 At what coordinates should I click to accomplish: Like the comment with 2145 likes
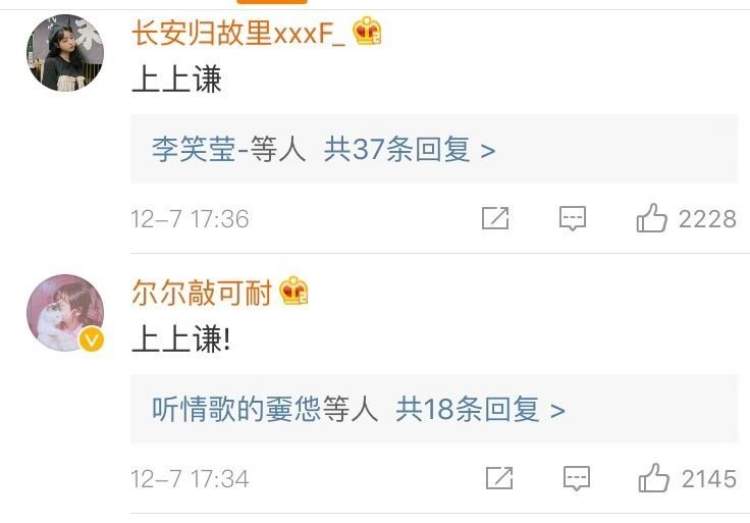tap(655, 478)
